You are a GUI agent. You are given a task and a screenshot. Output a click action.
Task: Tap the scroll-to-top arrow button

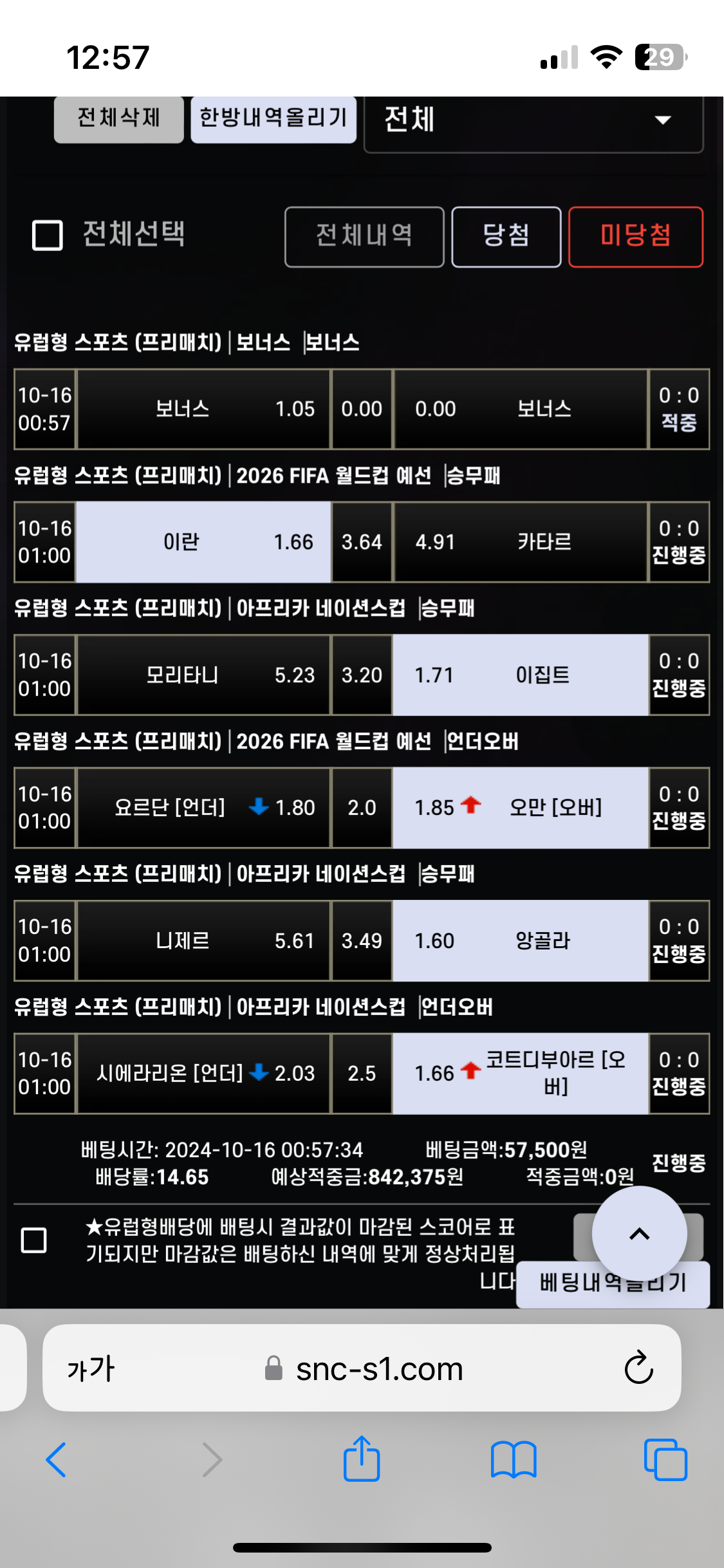coord(639,1234)
